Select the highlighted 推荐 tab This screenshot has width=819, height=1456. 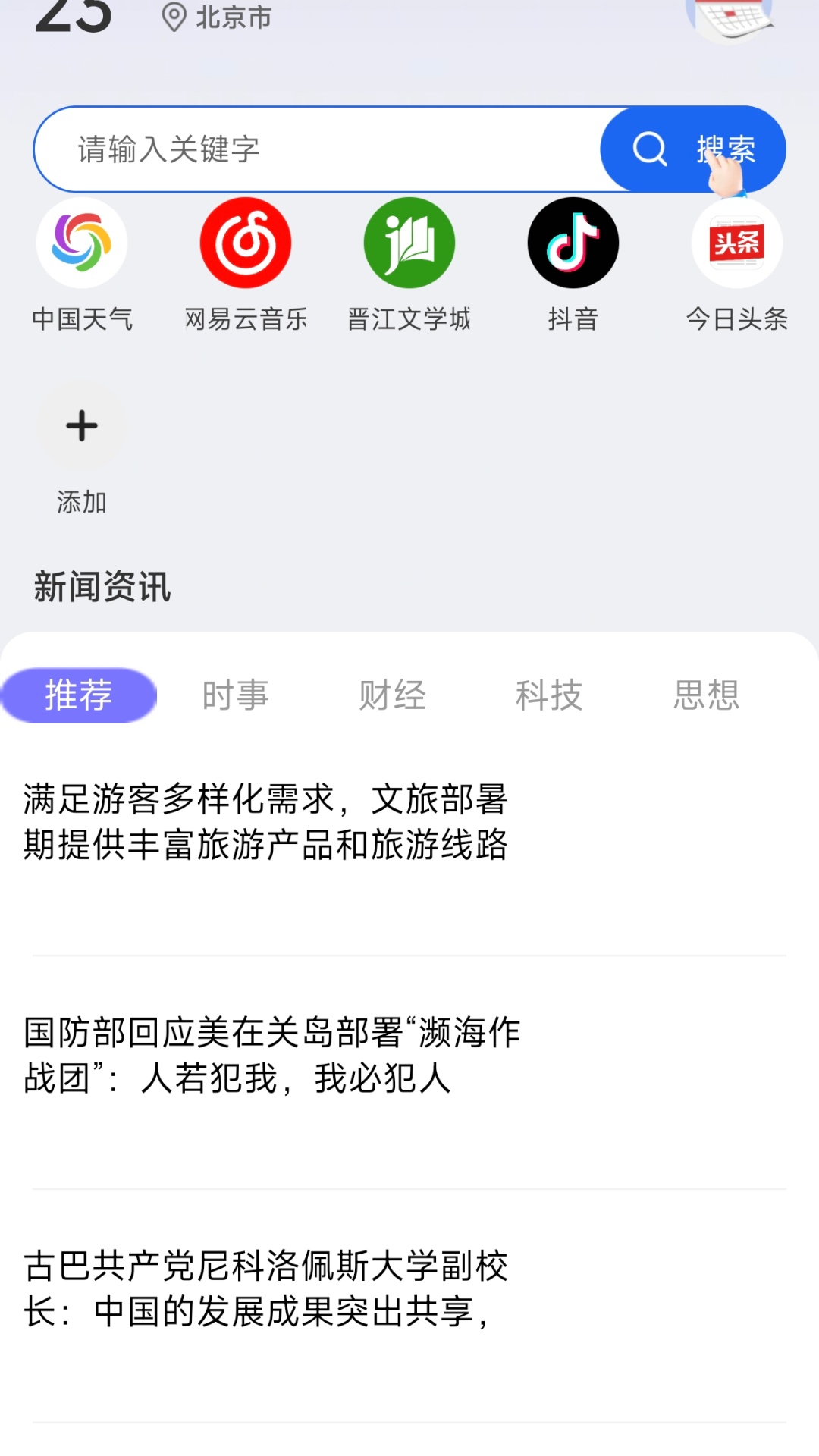pyautogui.click(x=79, y=694)
